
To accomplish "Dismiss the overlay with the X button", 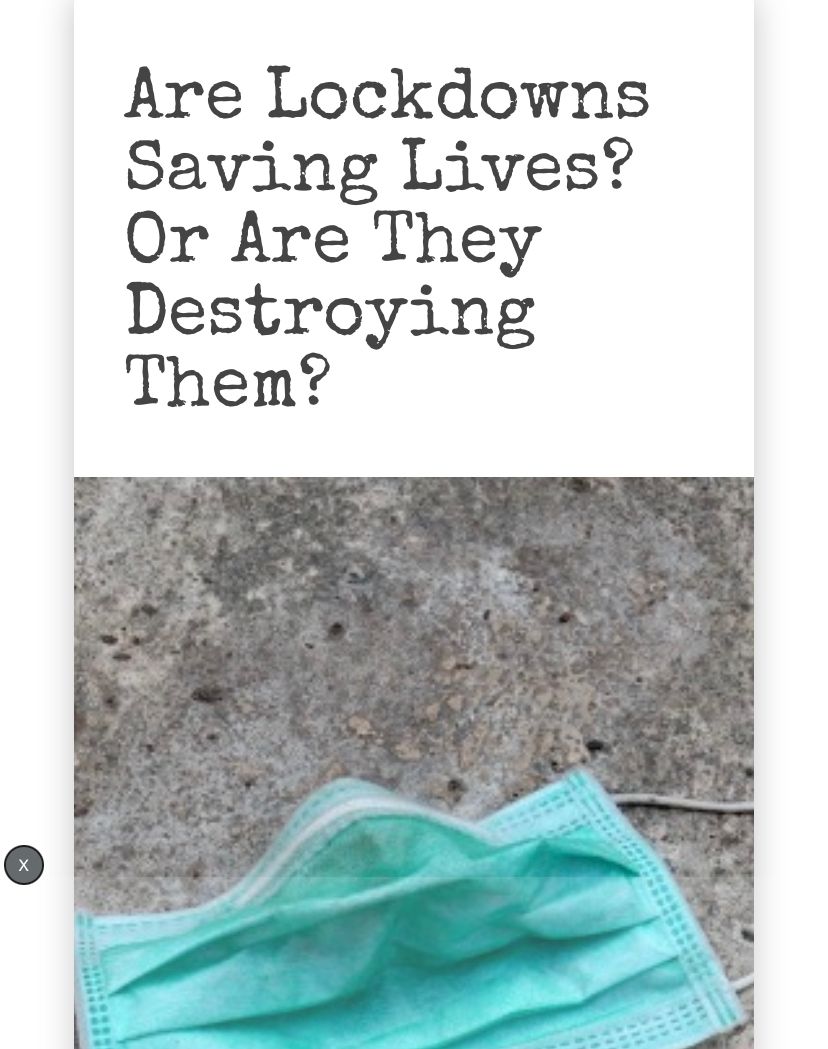I will click(x=24, y=865).
